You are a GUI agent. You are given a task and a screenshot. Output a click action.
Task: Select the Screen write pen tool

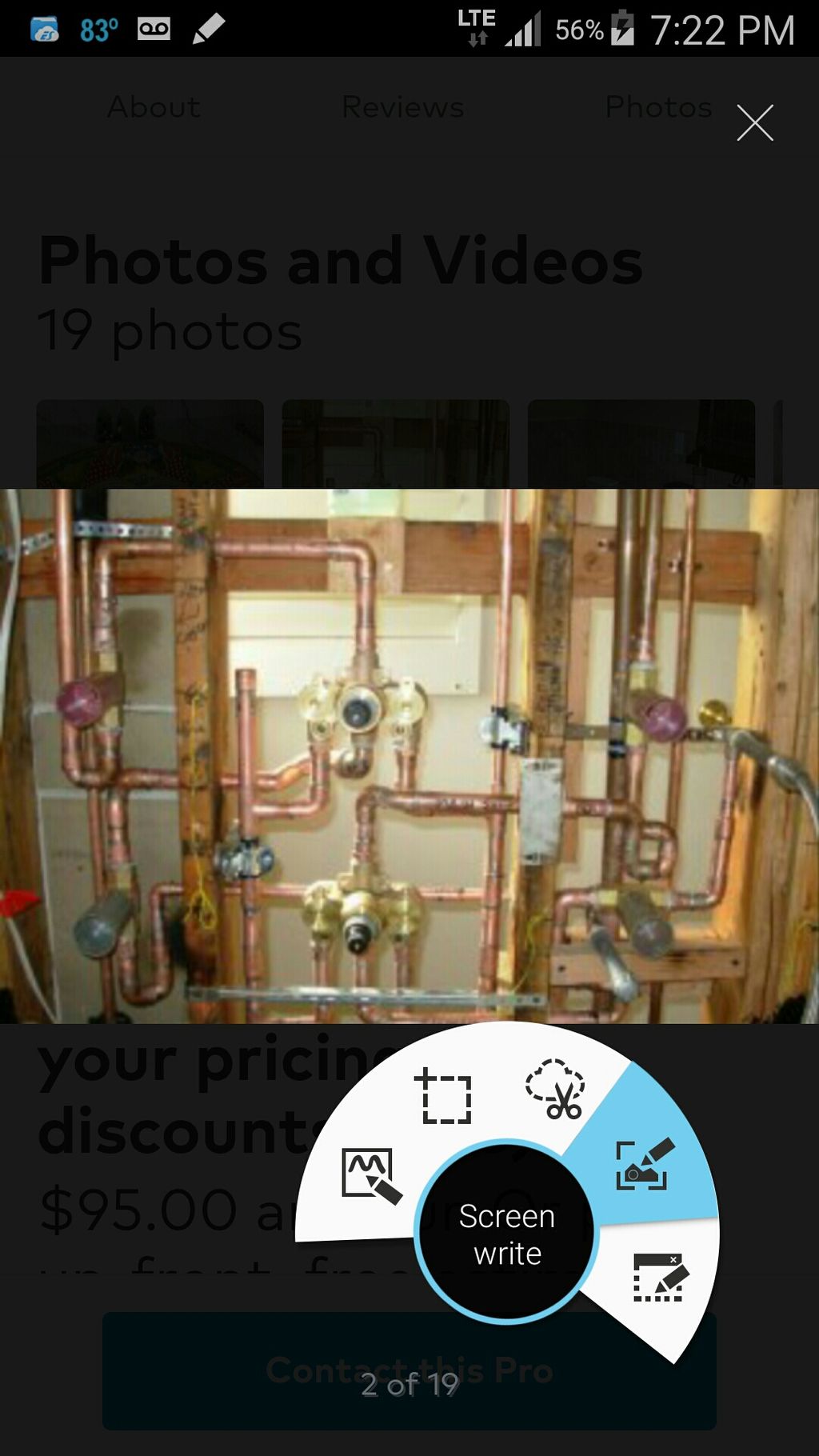pos(645,1166)
